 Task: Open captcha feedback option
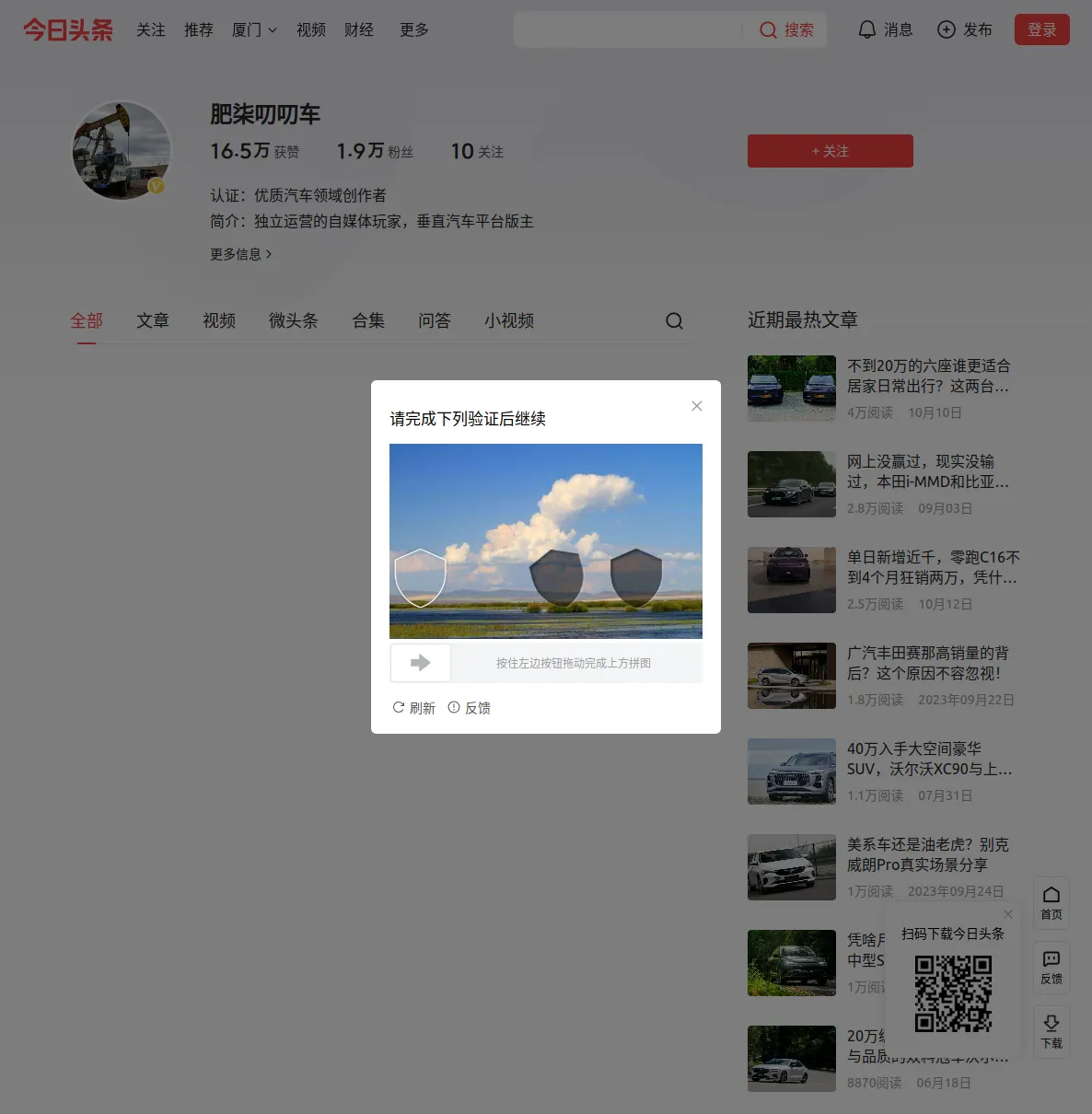tap(470, 708)
